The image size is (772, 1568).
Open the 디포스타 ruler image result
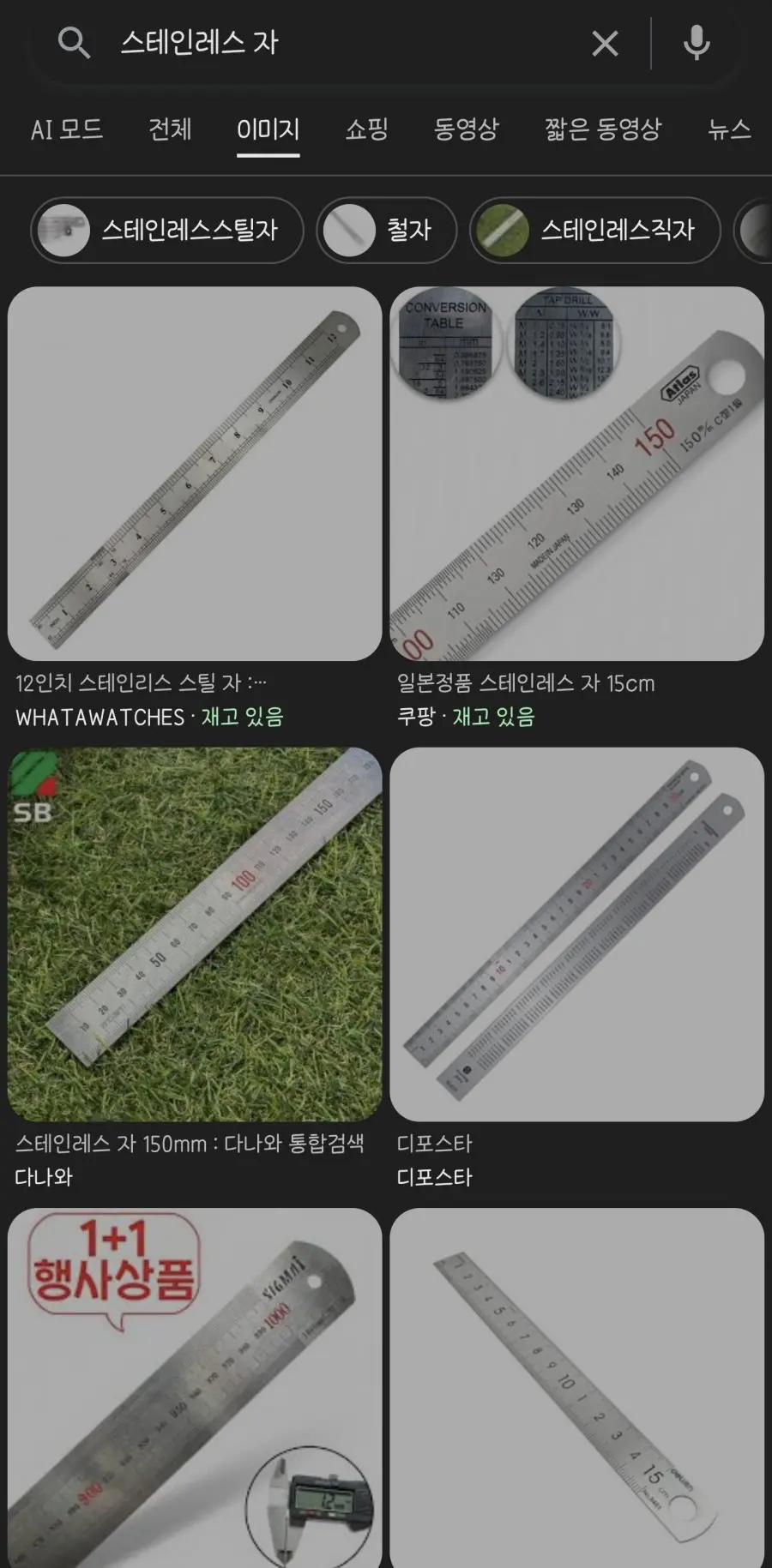577,934
